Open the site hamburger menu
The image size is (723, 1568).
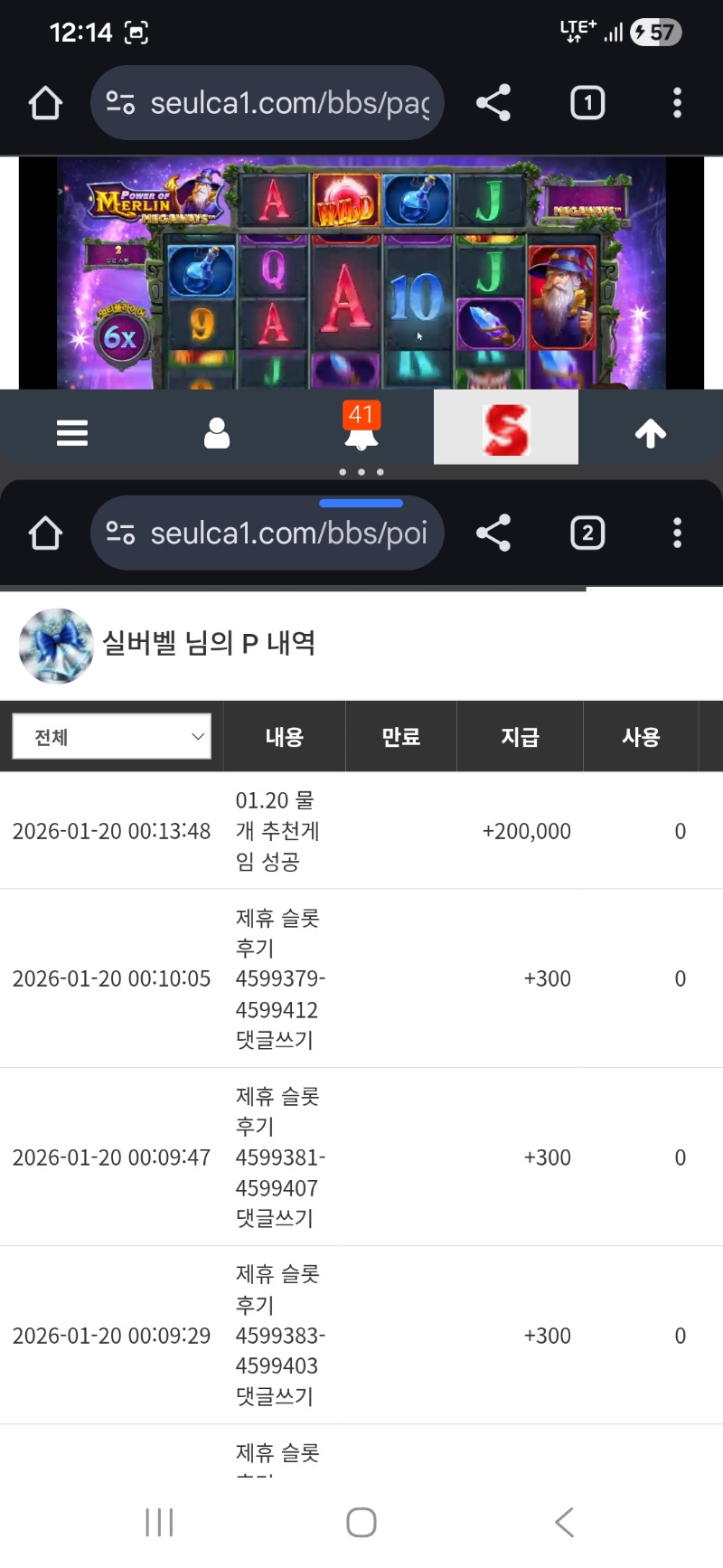(x=72, y=433)
